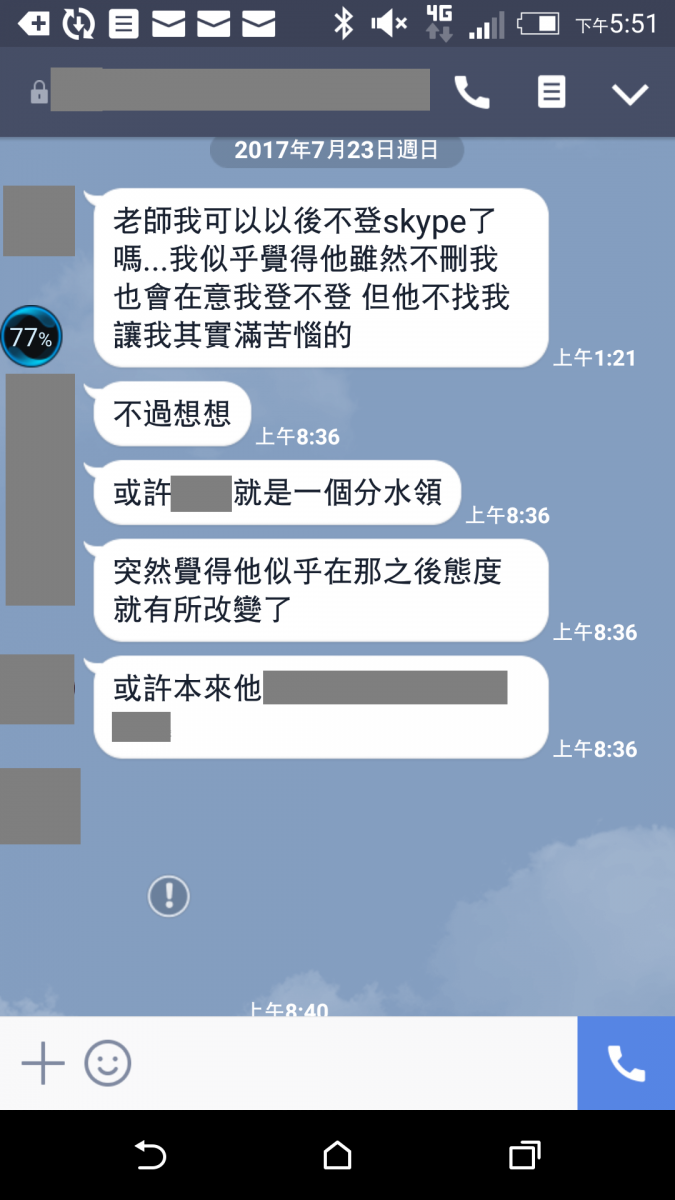This screenshot has width=675, height=1200.
Task: Open the plus attachment menu
Action: [43, 1063]
